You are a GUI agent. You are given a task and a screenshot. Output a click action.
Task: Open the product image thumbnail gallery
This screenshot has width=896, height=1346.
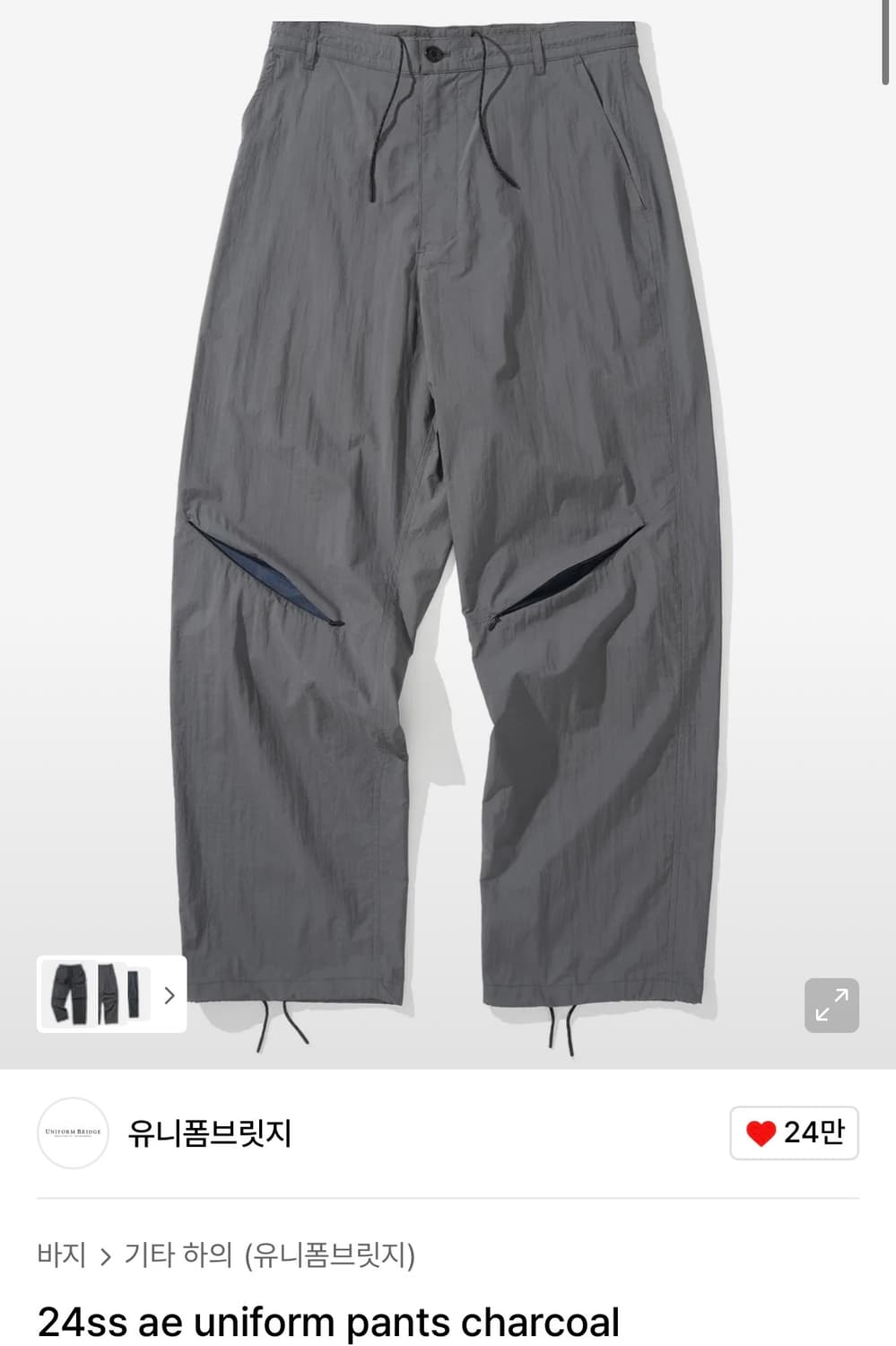coord(111,994)
